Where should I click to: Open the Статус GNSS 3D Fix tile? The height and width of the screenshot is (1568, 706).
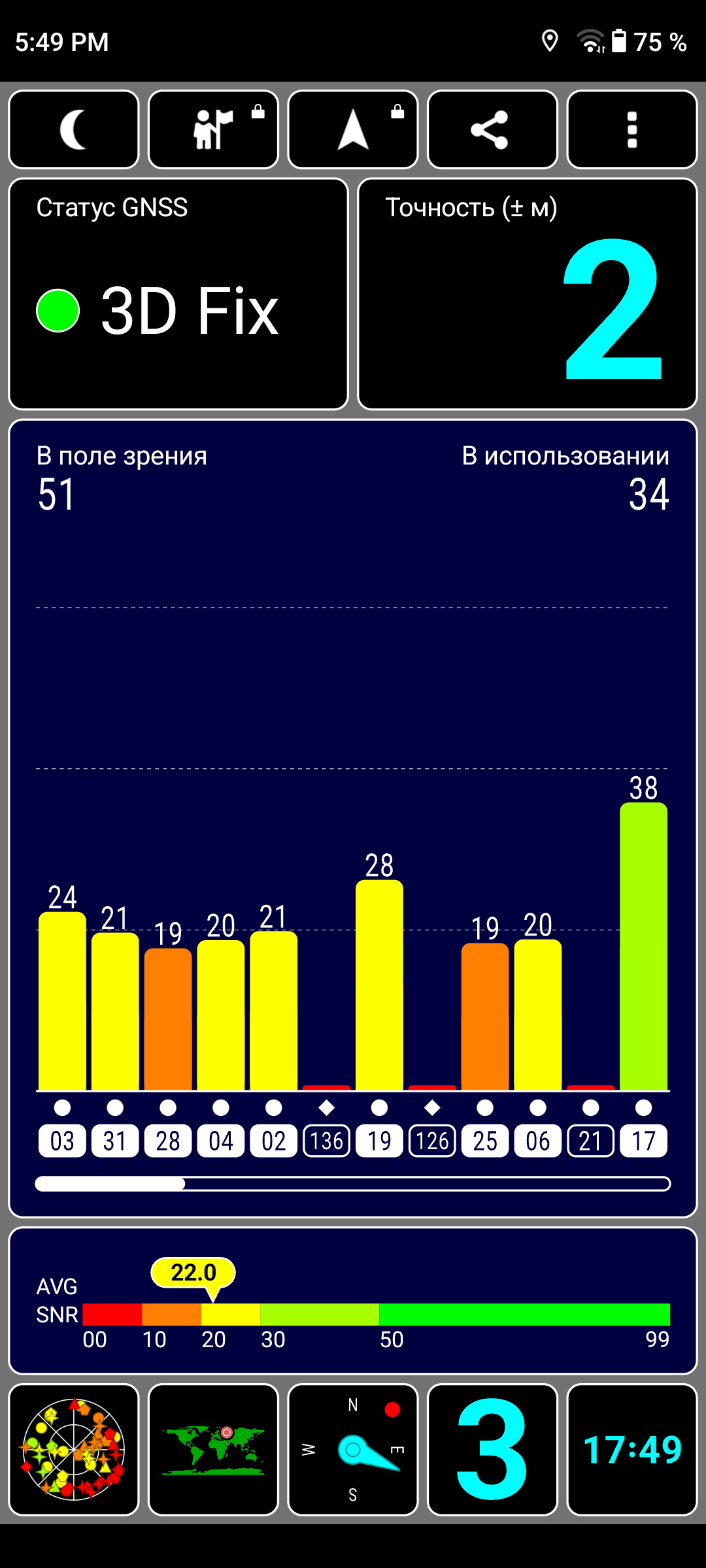(x=178, y=294)
